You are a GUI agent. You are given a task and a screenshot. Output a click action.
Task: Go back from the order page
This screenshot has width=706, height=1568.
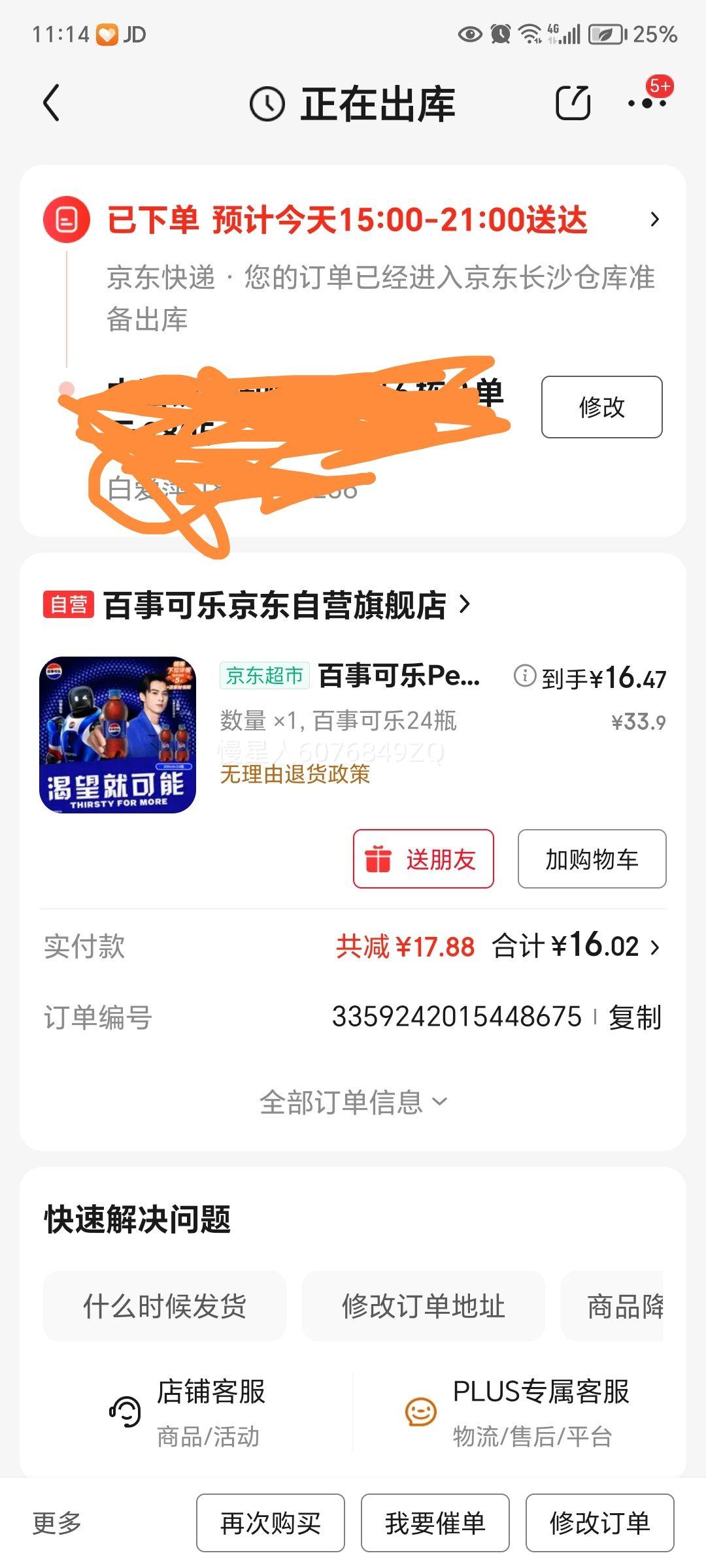tap(51, 103)
